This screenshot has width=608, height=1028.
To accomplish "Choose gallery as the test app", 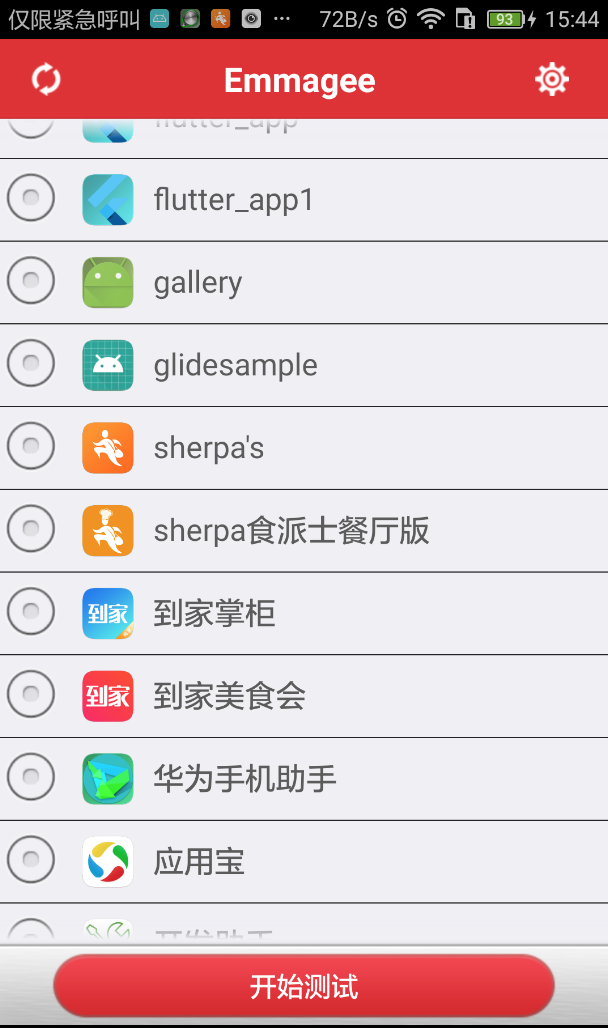I will pyautogui.click(x=31, y=280).
